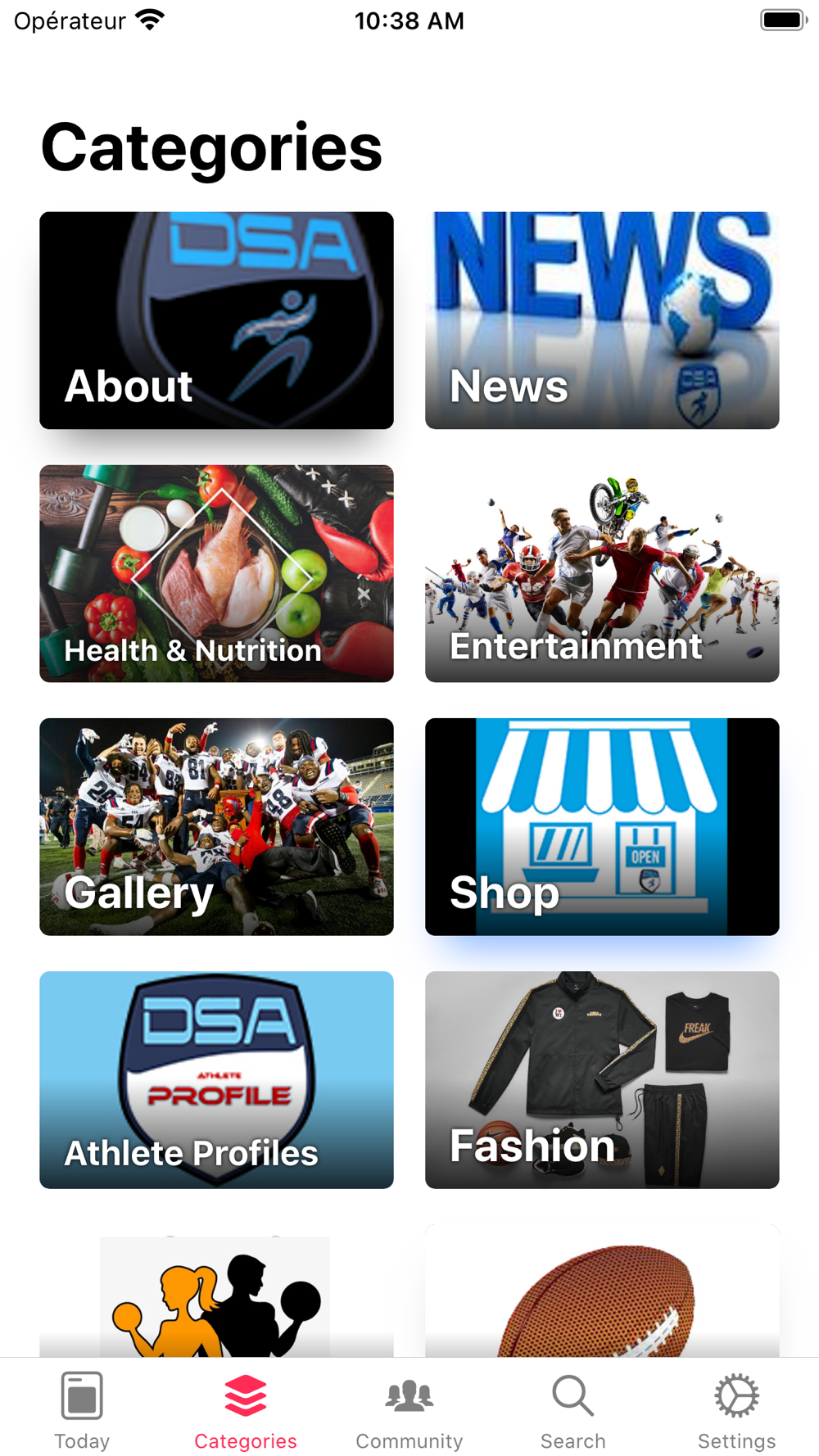Open the Settings tab
Image resolution: width=819 pixels, height=1456 pixels.
click(736, 1410)
